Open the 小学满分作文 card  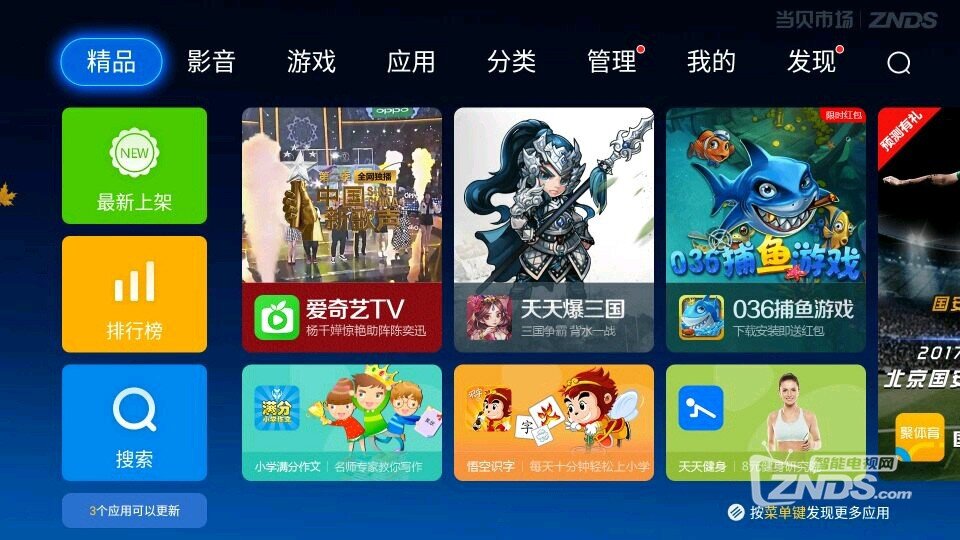click(341, 422)
